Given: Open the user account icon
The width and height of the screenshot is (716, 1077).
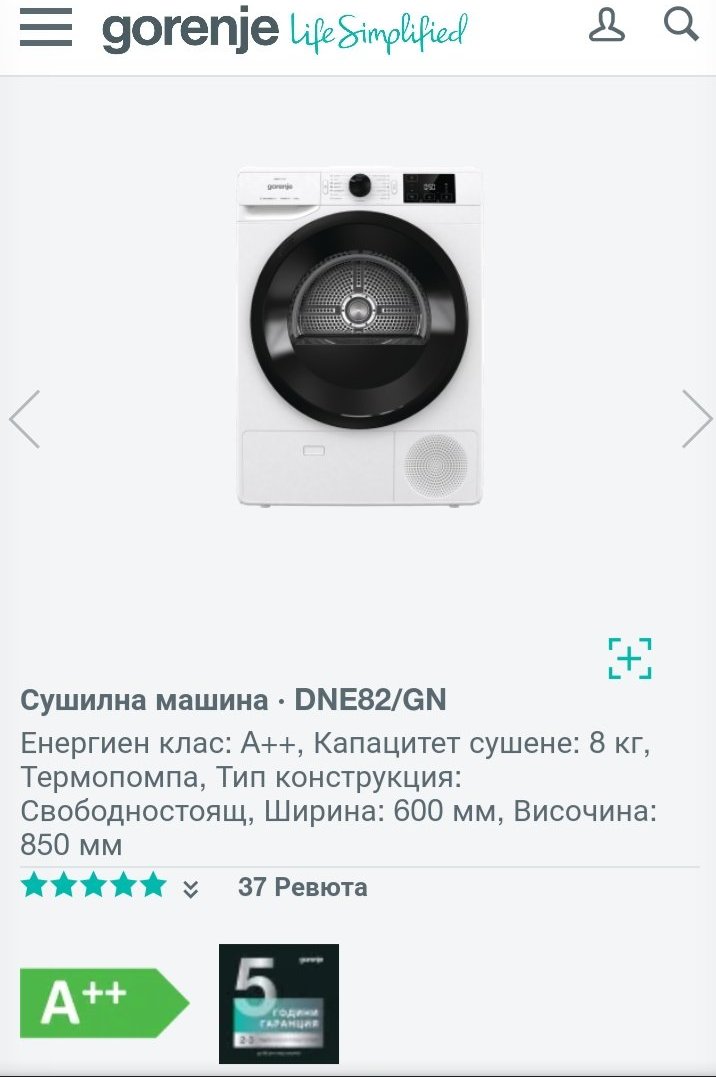Looking at the screenshot, I should pyautogui.click(x=606, y=26).
